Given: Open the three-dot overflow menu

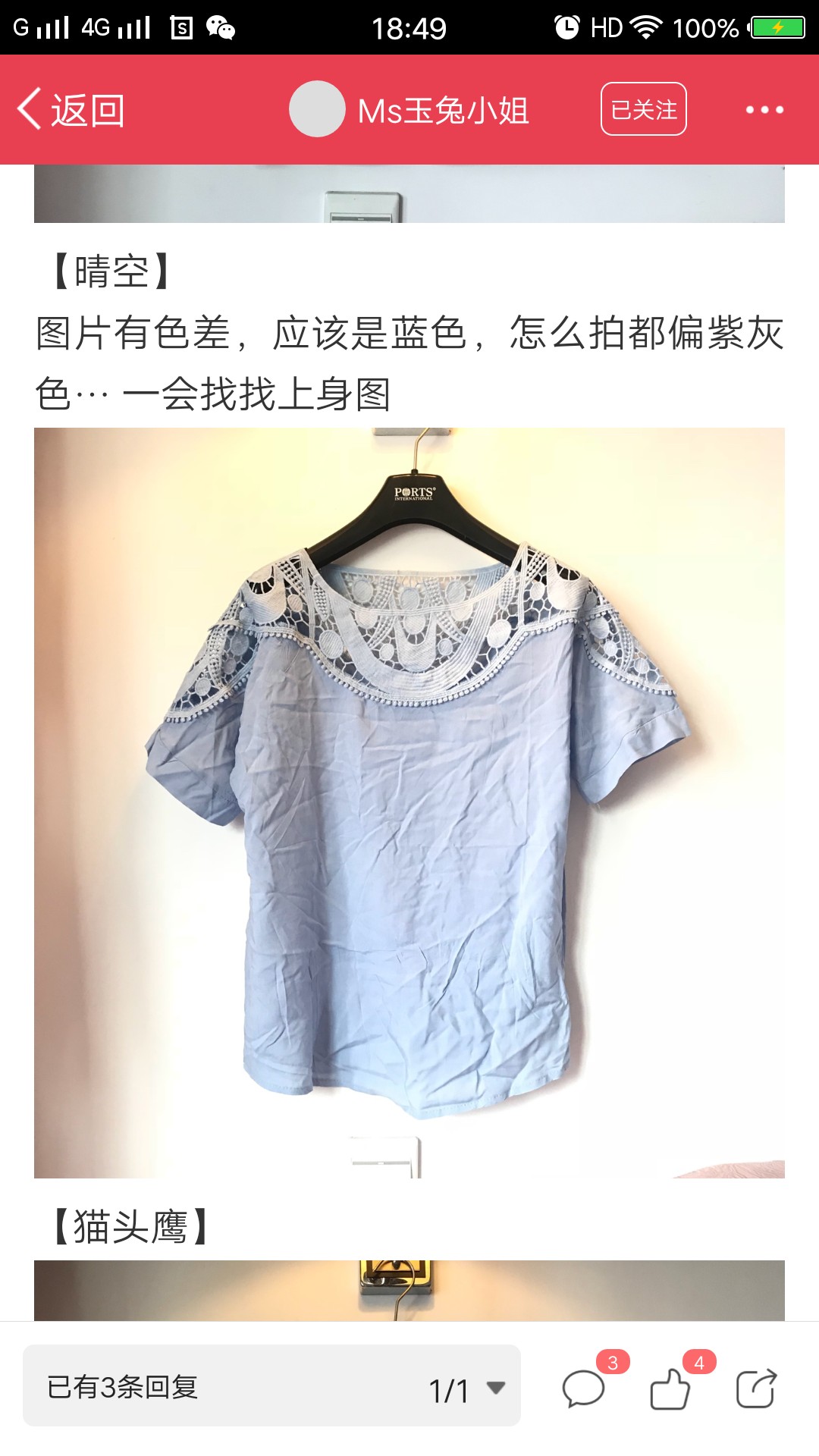Looking at the screenshot, I should coord(764,110).
